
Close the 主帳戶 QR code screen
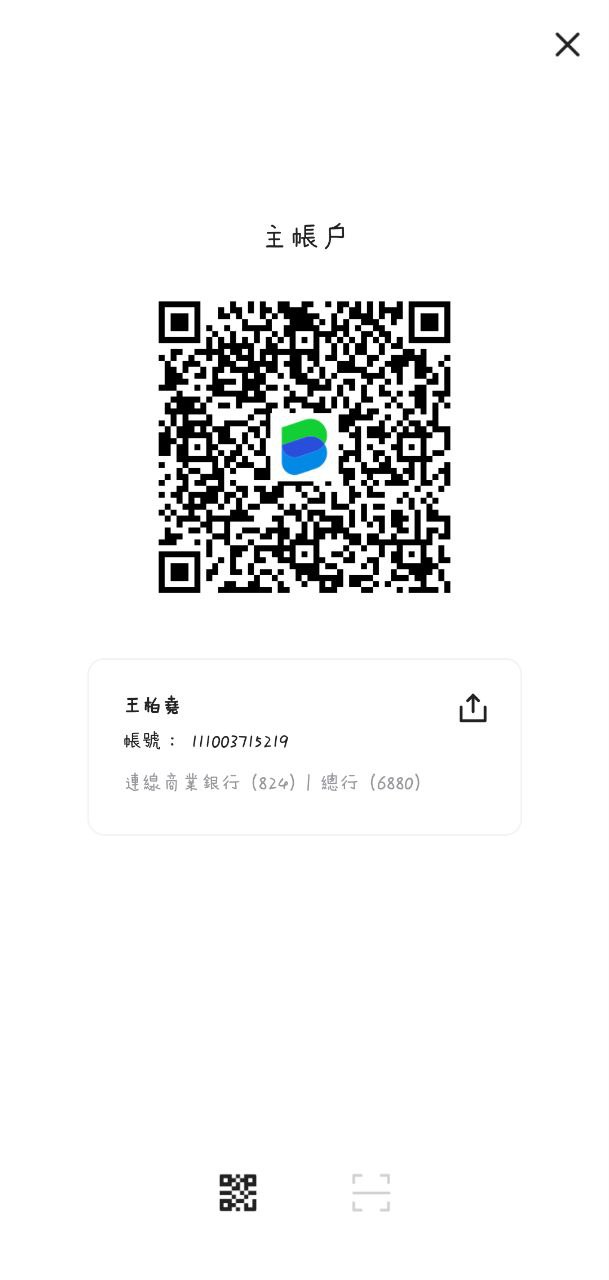click(567, 44)
